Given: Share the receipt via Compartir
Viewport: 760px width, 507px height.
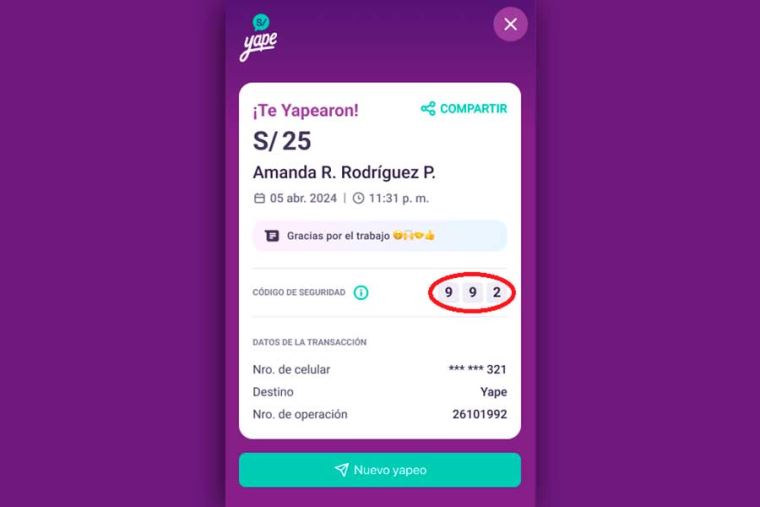Looking at the screenshot, I should 463,109.
